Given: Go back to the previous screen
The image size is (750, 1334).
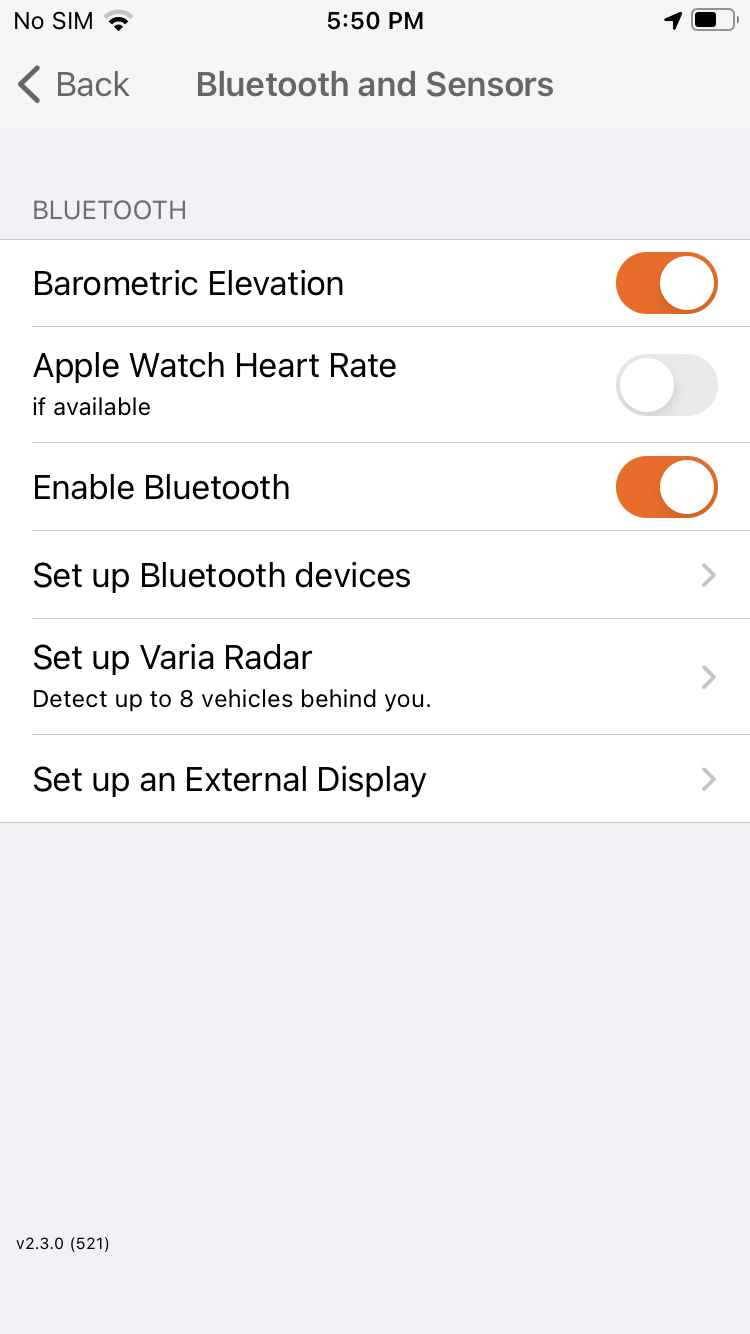Looking at the screenshot, I should (x=74, y=85).
